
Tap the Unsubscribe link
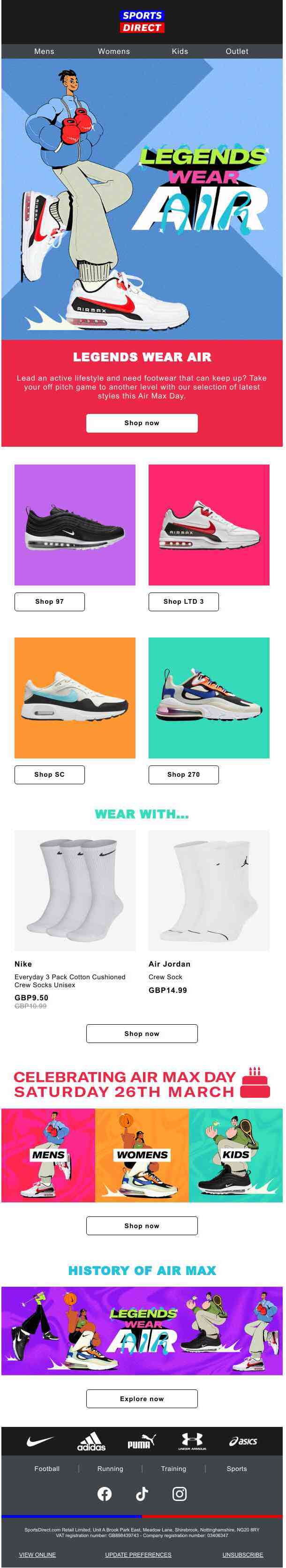[x=243, y=1554]
